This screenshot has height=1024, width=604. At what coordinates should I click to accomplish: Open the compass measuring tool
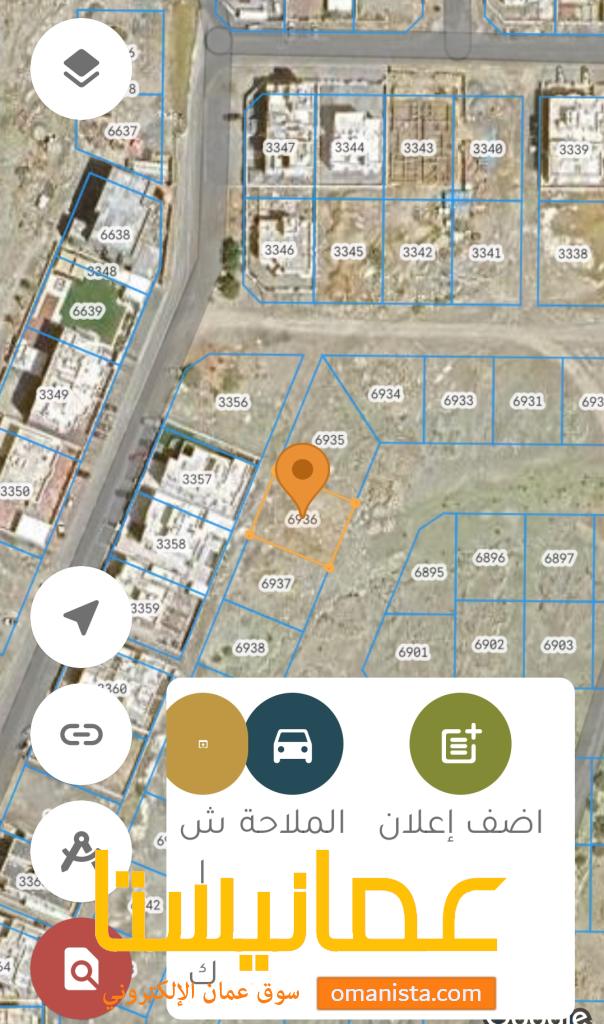81,851
